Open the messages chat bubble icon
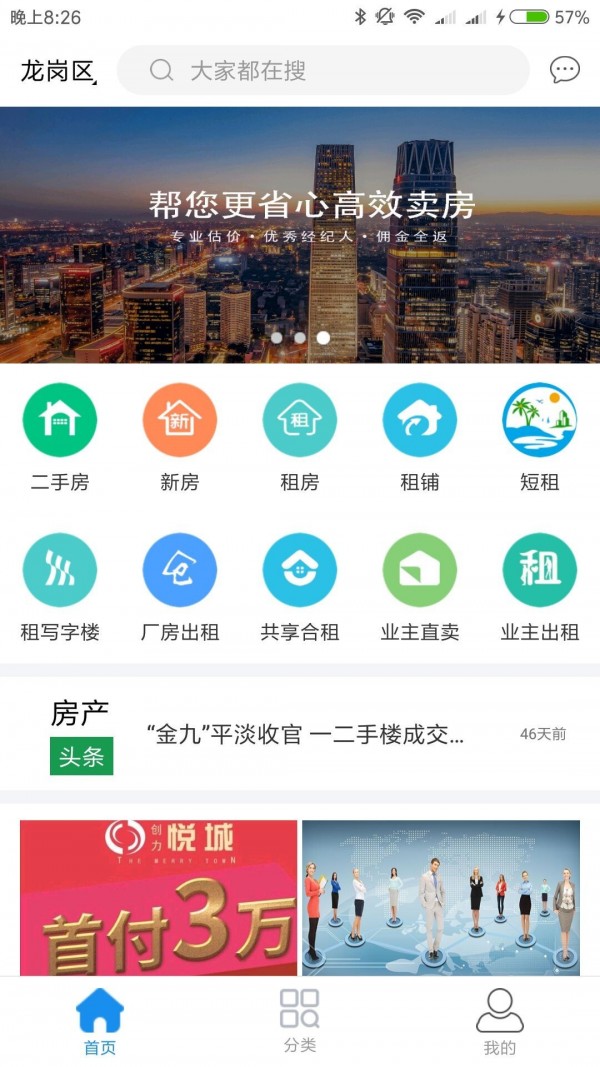Screen dimensions: 600x1067 pos(565,70)
